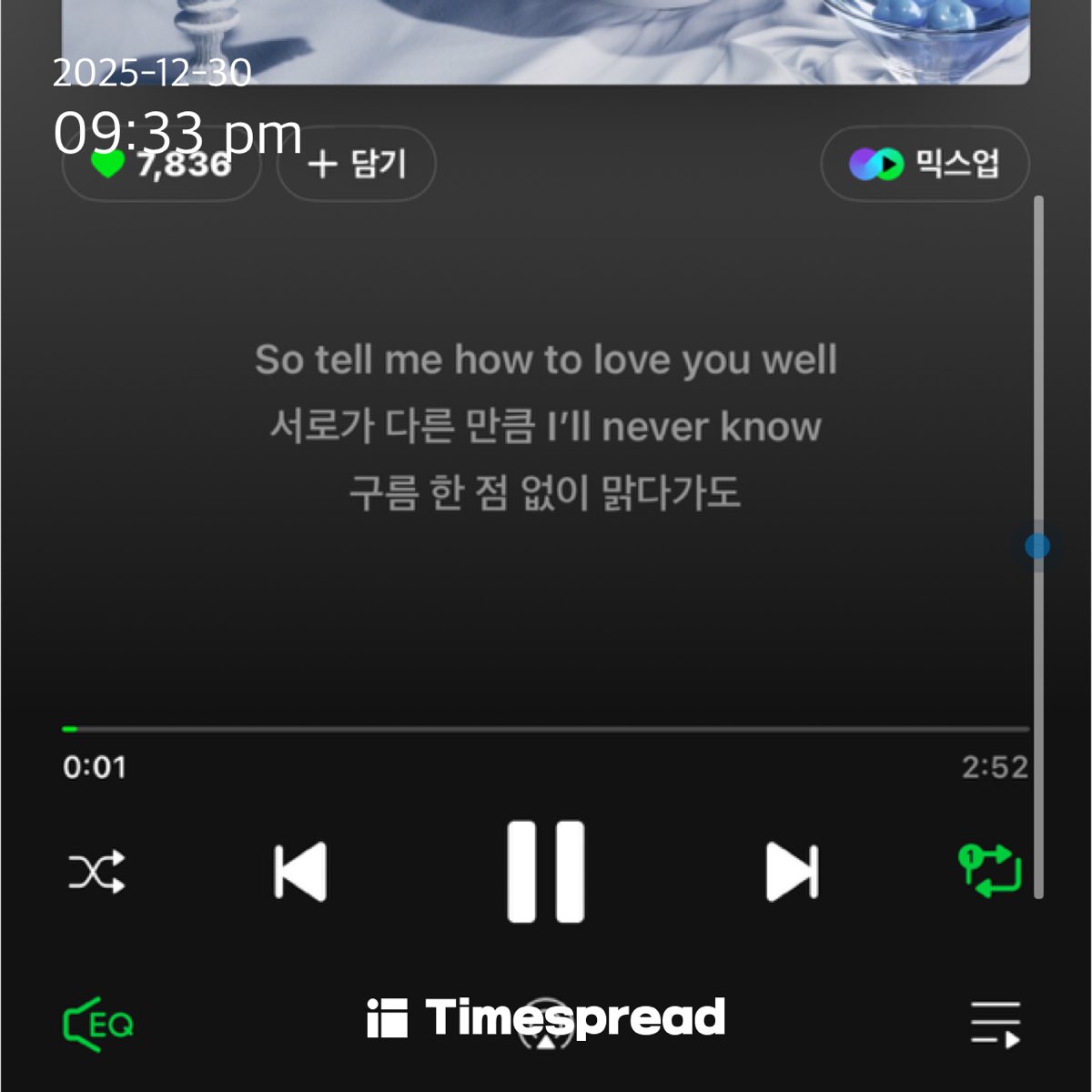Open the current playlist queue
The height and width of the screenshot is (1092, 1092).
[x=996, y=1025]
